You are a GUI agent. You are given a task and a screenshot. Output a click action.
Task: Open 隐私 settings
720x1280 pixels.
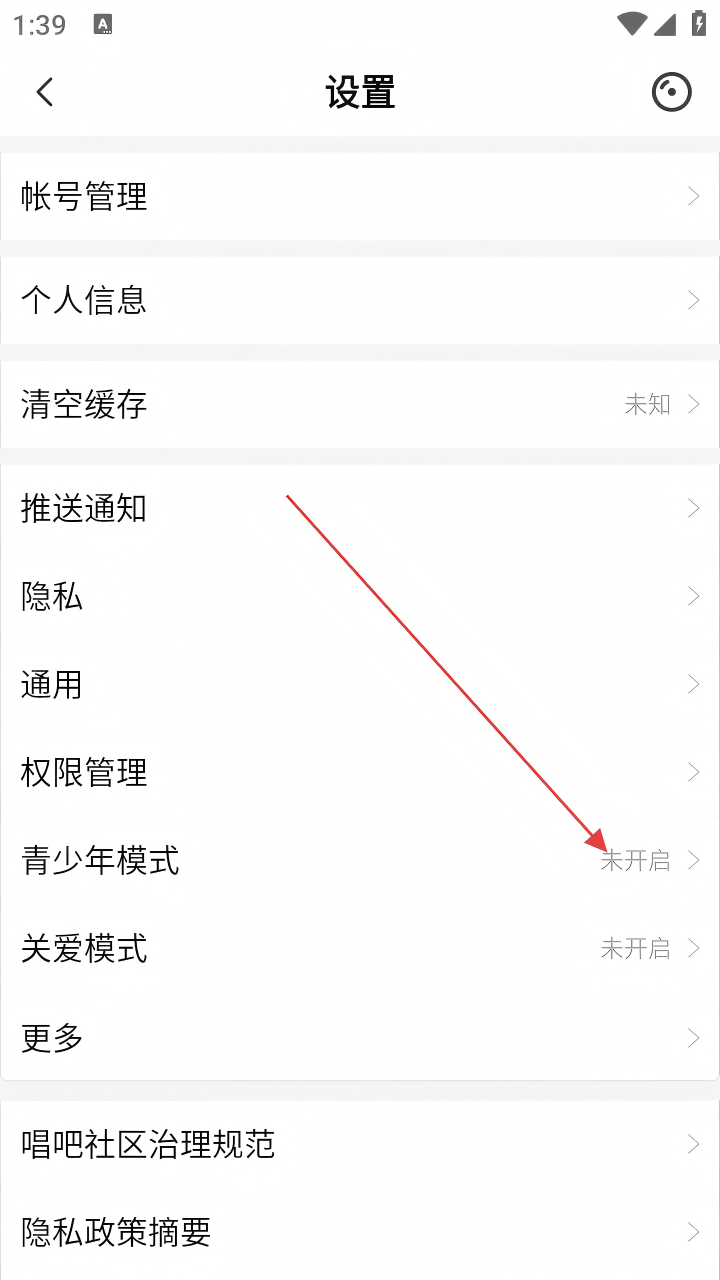360,596
